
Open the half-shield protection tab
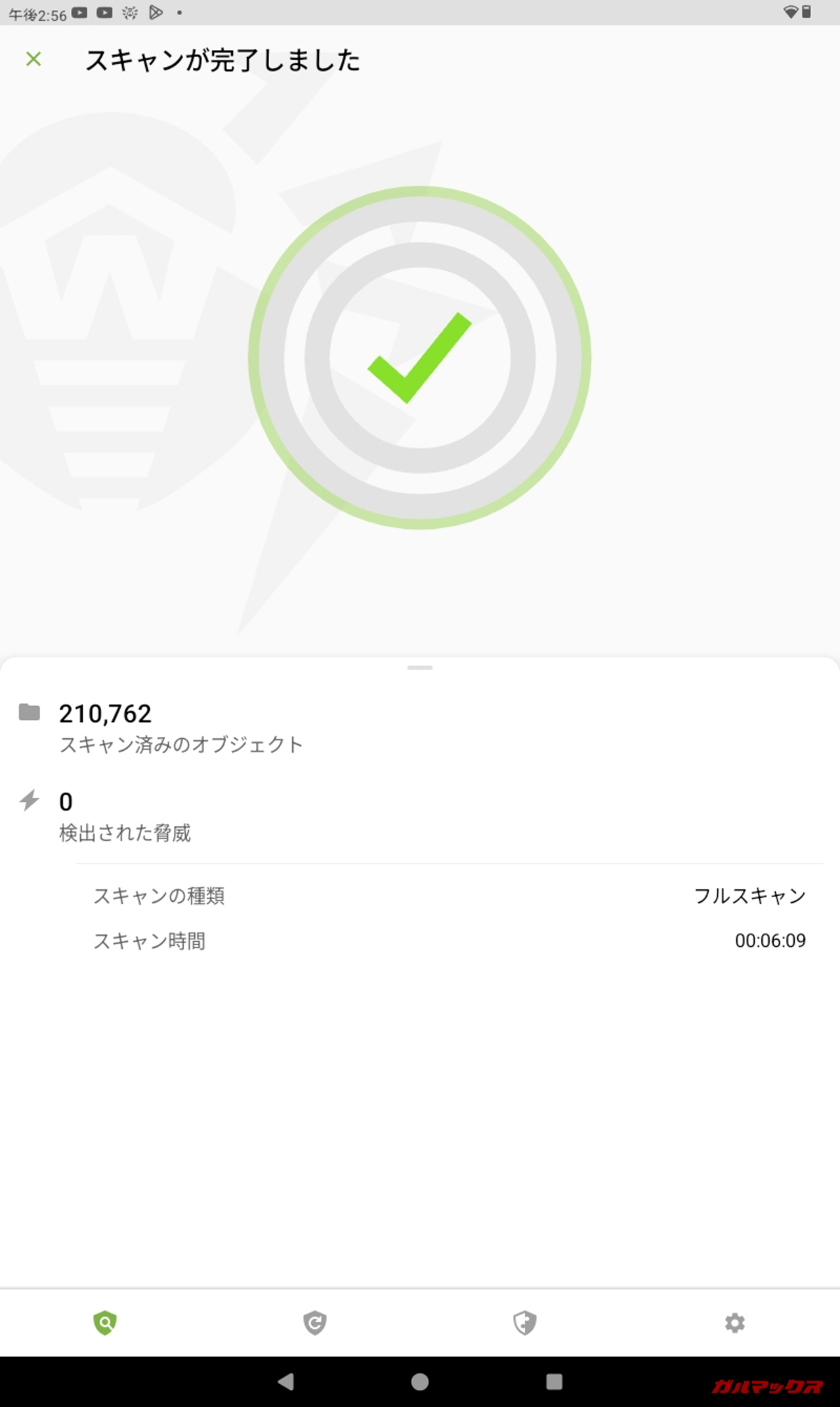pos(525,1322)
